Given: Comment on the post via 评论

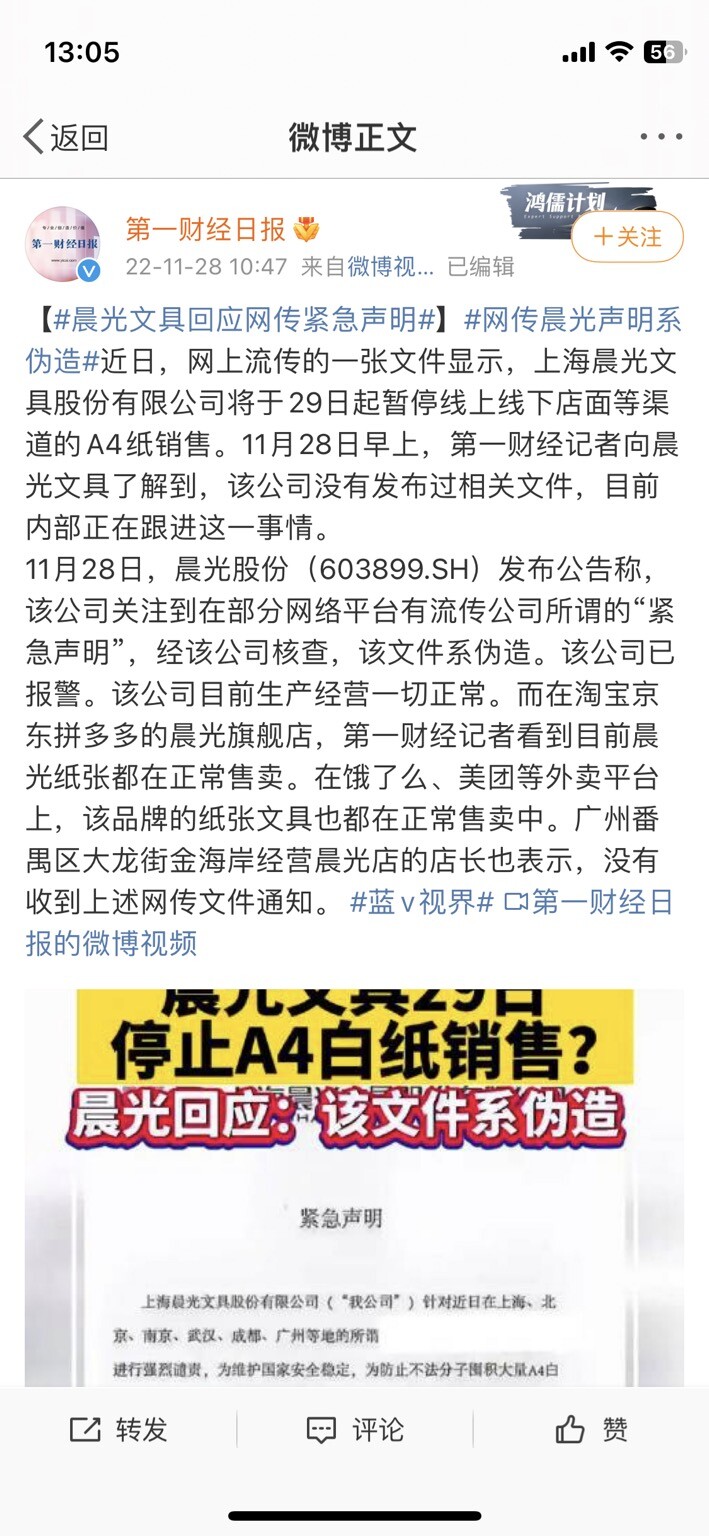Looking at the screenshot, I should point(355,1429).
